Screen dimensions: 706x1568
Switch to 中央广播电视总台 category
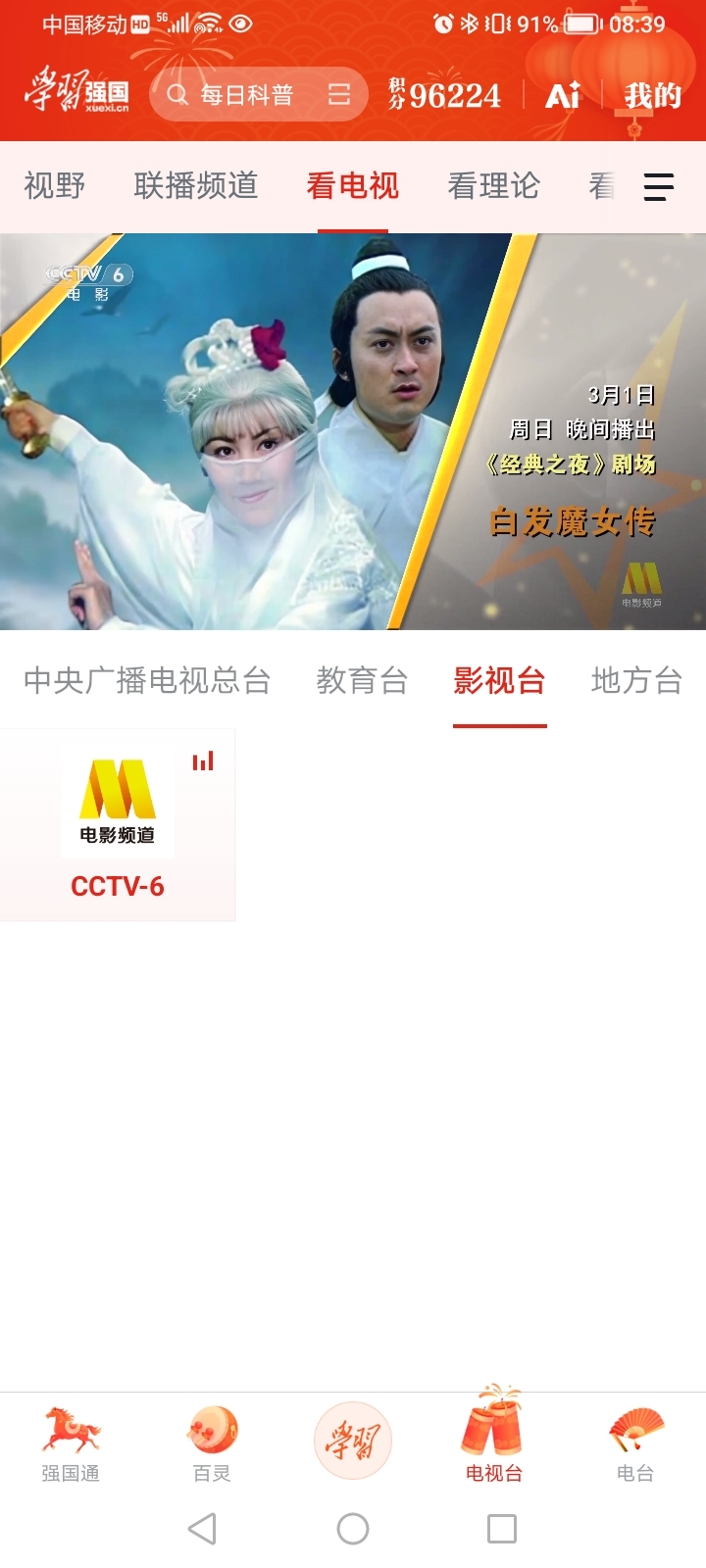point(147,680)
